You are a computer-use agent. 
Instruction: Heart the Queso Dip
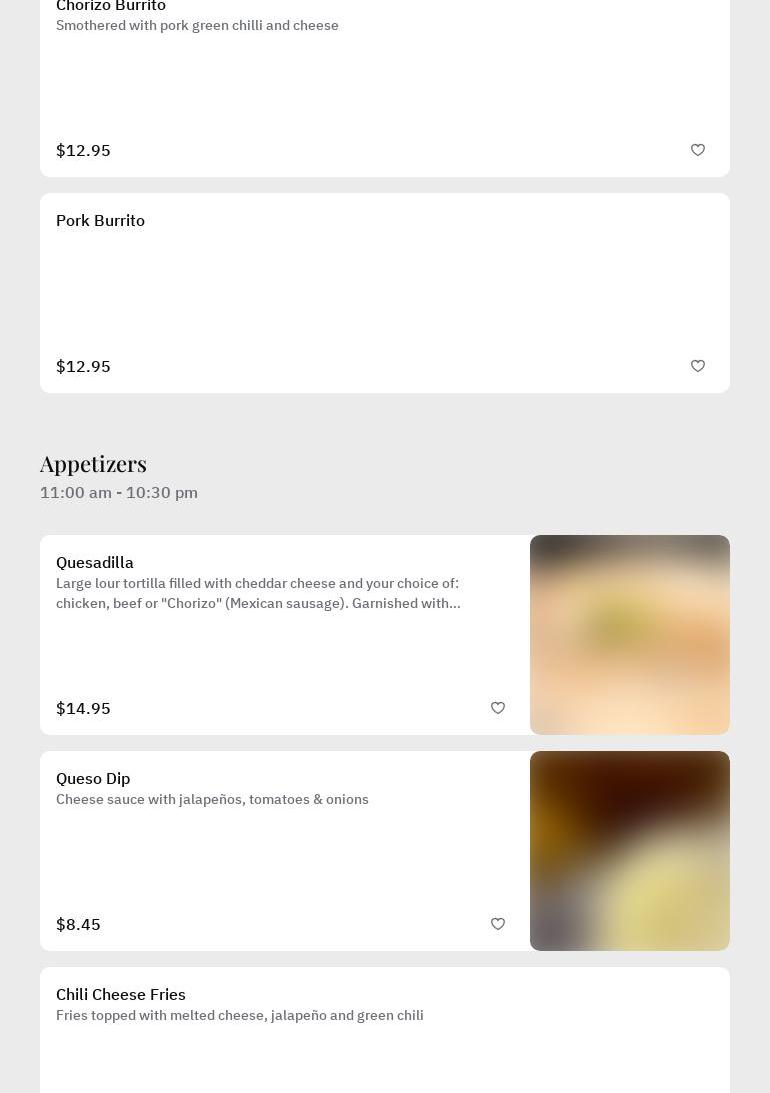coord(498,924)
